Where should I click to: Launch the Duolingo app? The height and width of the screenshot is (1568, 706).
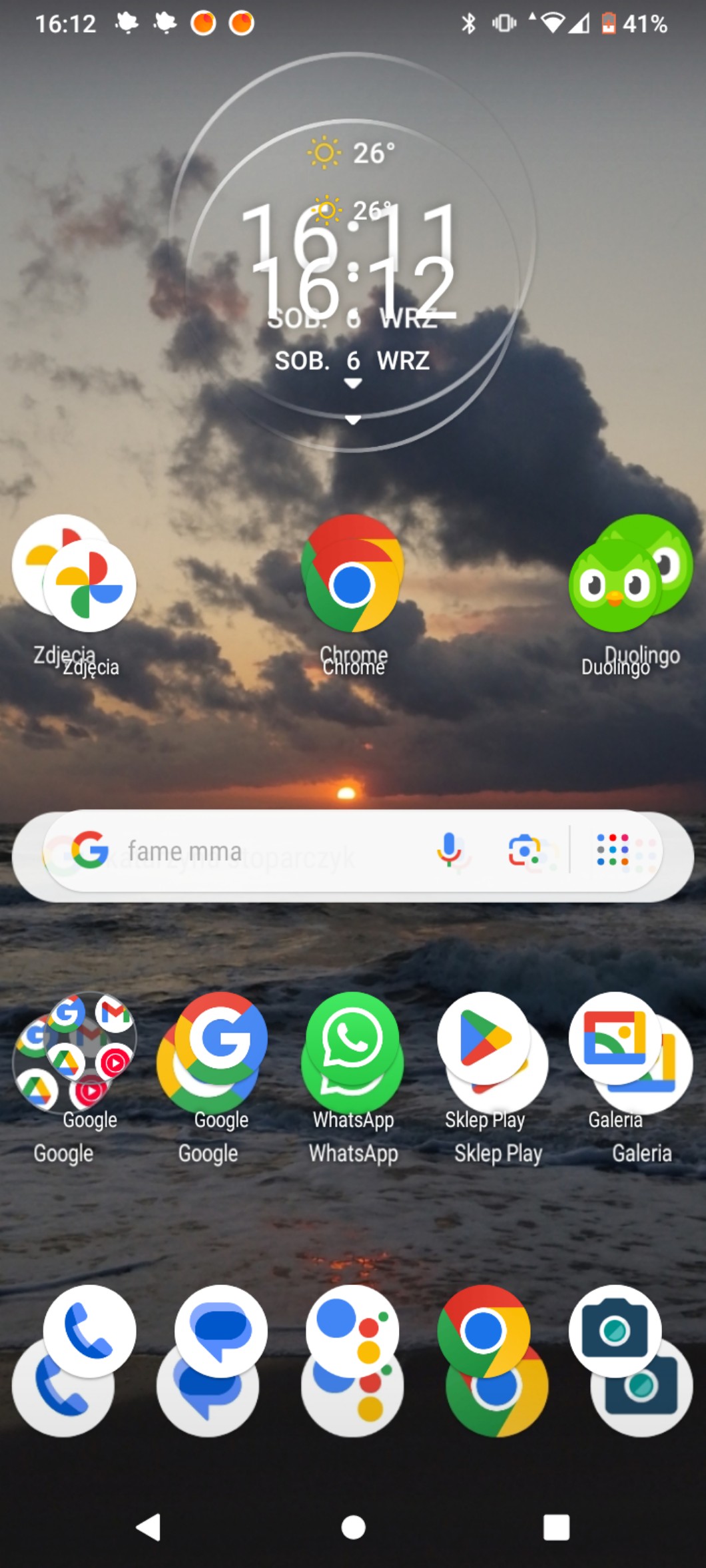click(615, 586)
